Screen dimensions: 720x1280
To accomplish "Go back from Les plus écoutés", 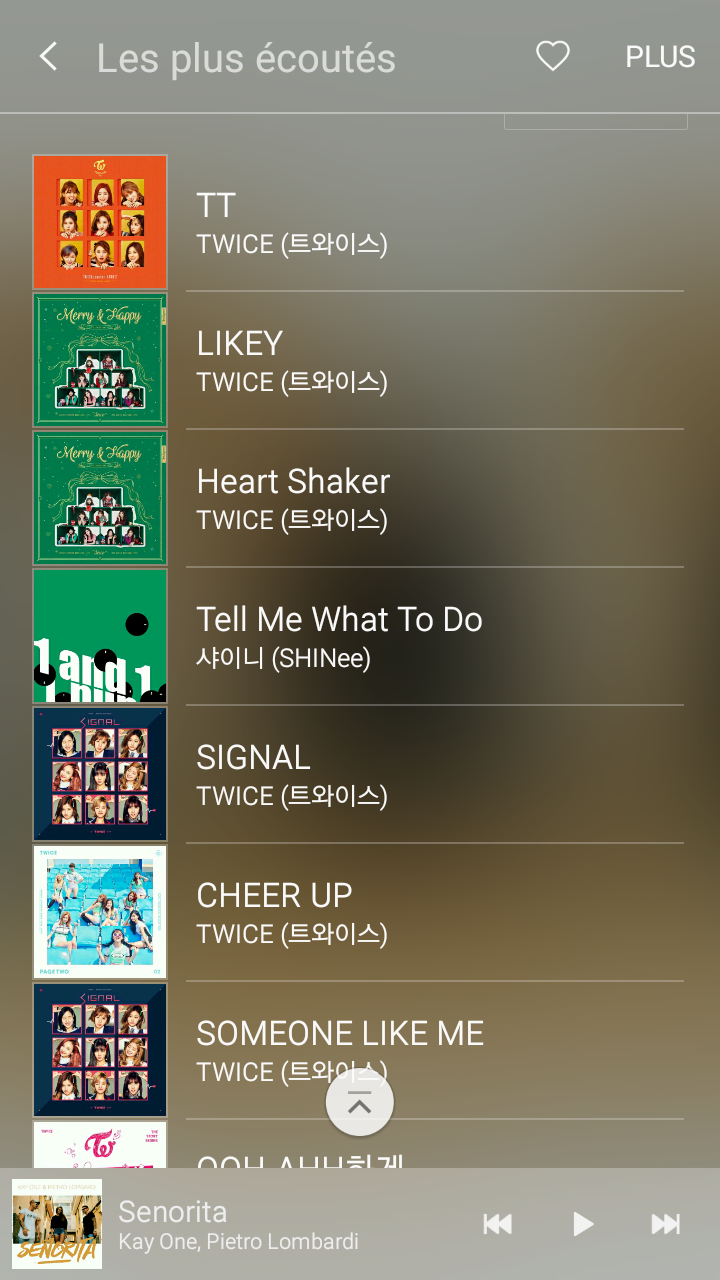I will click(48, 57).
